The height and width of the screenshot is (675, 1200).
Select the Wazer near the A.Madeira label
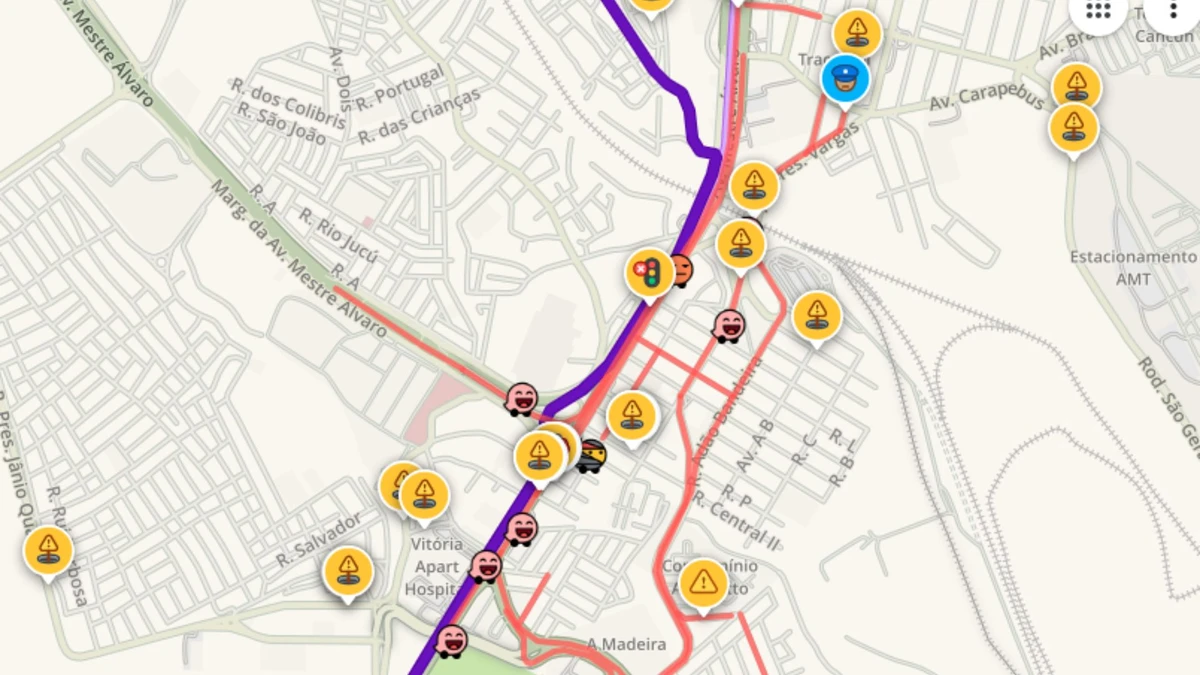click(451, 641)
